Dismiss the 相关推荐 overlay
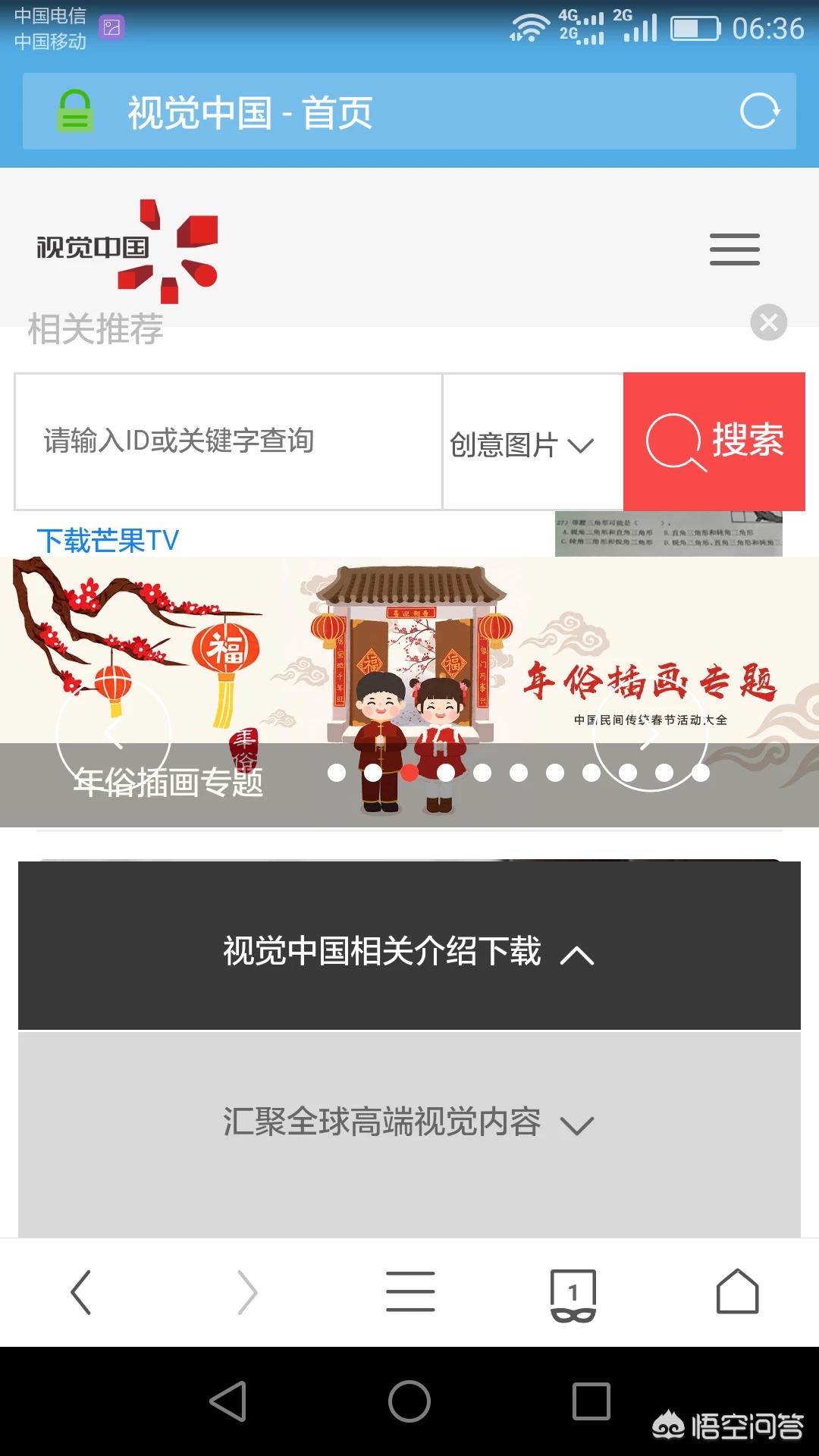819x1456 pixels. click(x=768, y=322)
